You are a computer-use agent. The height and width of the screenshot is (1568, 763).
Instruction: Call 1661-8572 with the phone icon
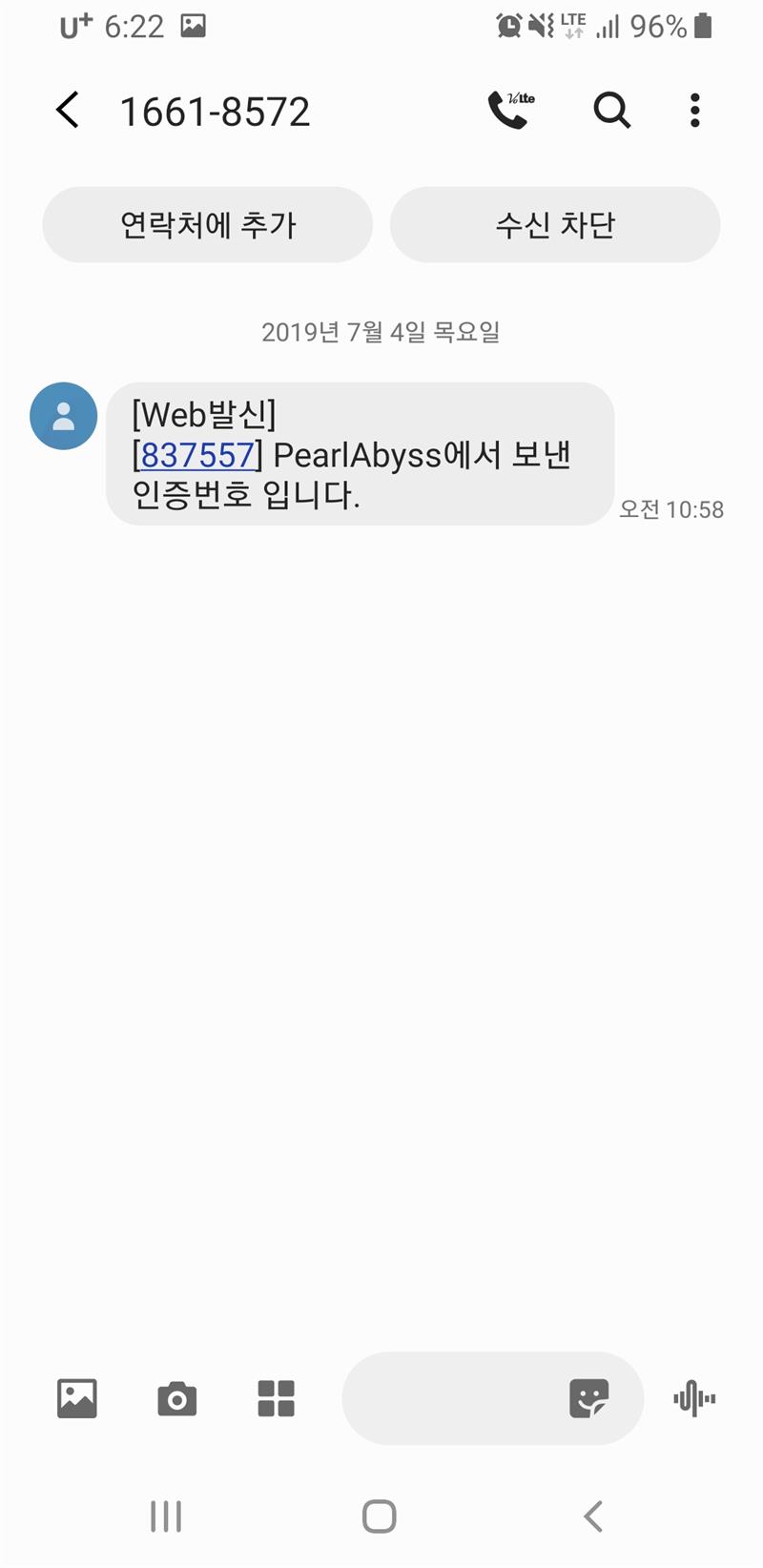[510, 111]
